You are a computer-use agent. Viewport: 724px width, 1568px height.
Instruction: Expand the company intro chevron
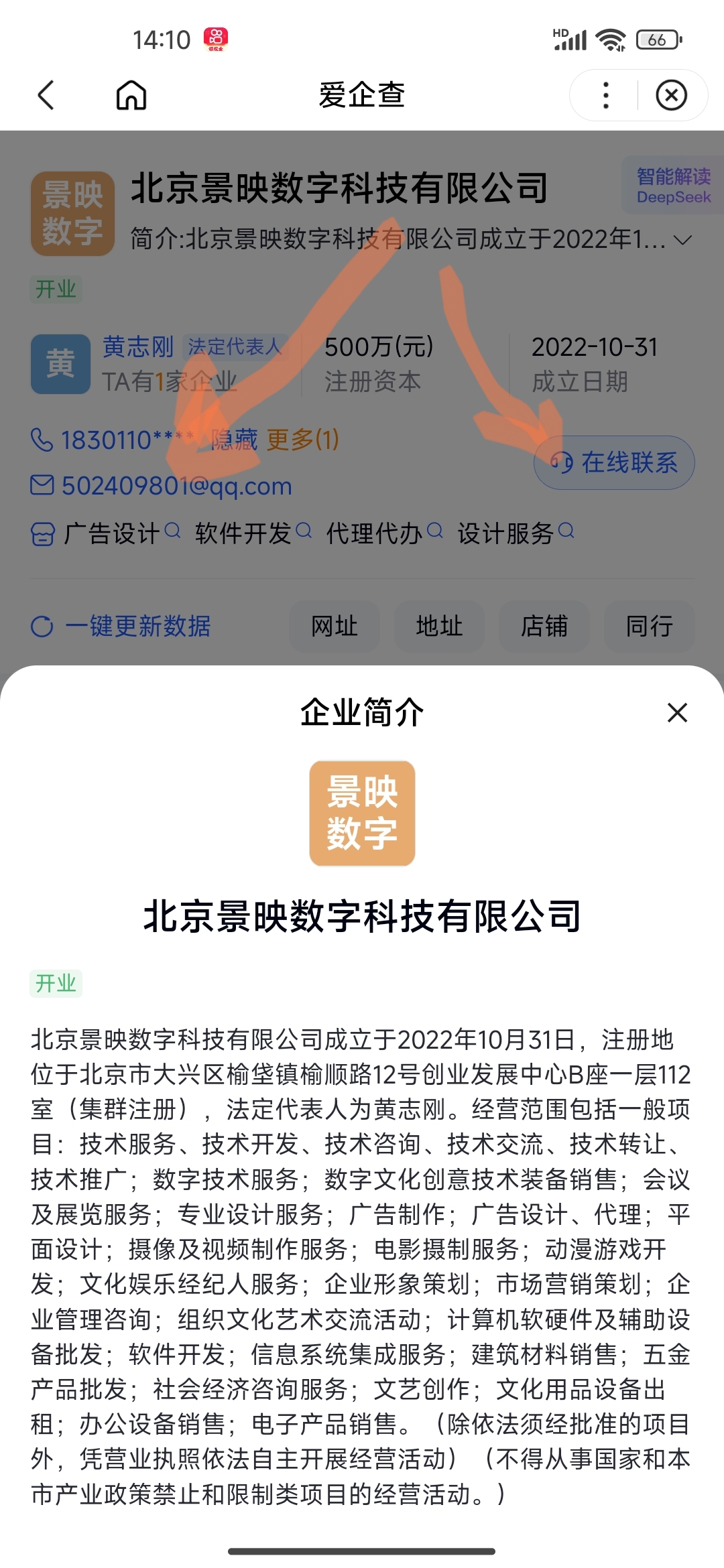point(682,240)
